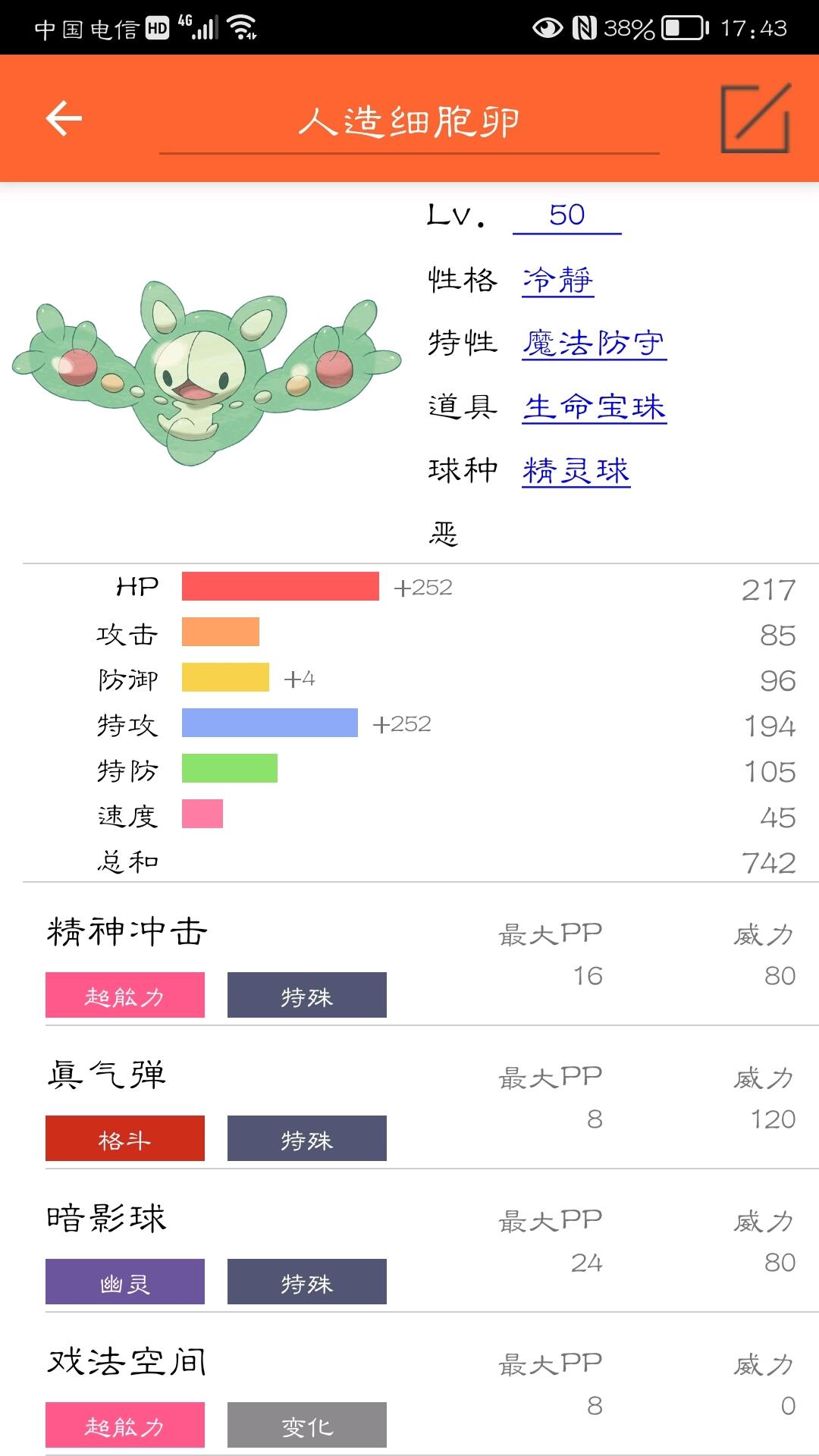Screen dimensions: 819x1456
Task: Open the held item link 生命宝珠
Action: 595,407
